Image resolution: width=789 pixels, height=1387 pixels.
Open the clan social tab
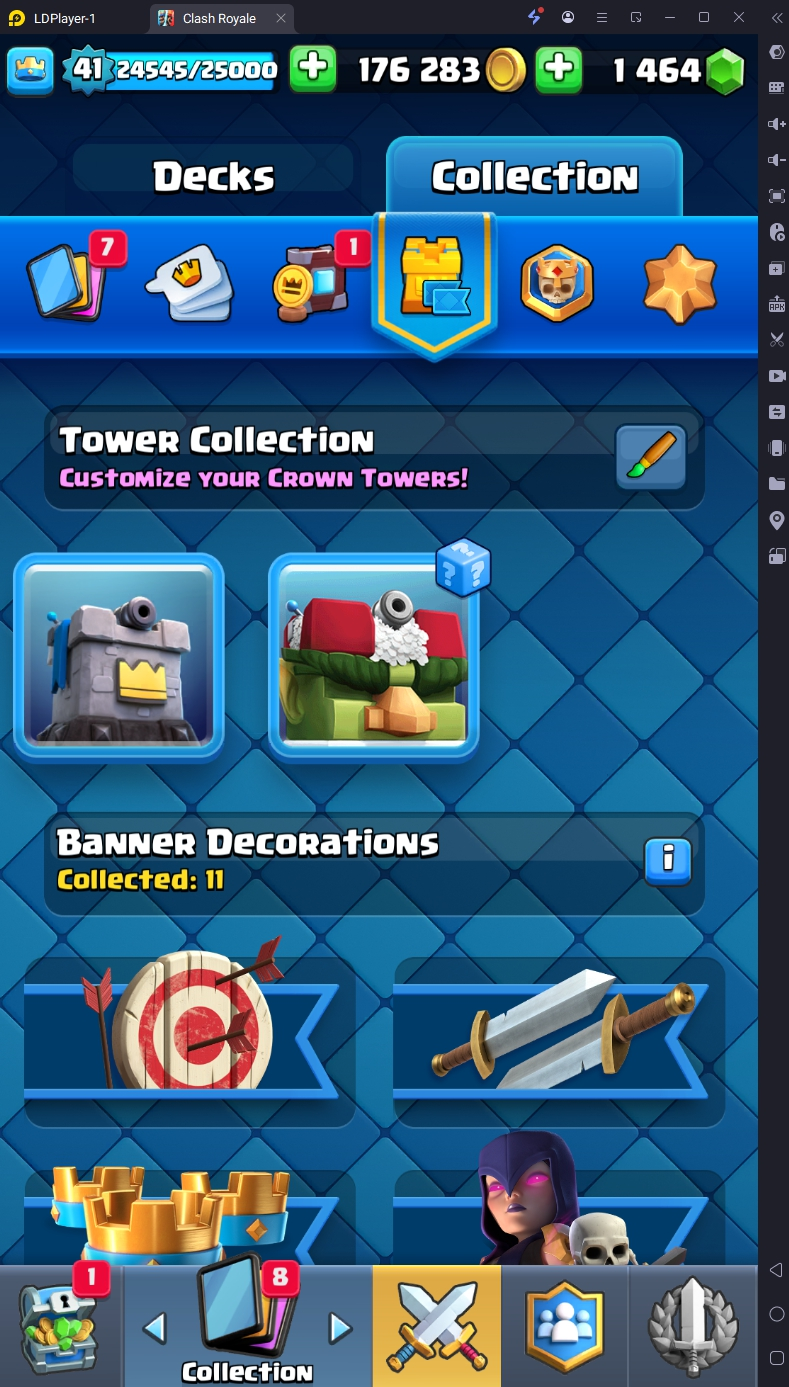(x=564, y=1325)
